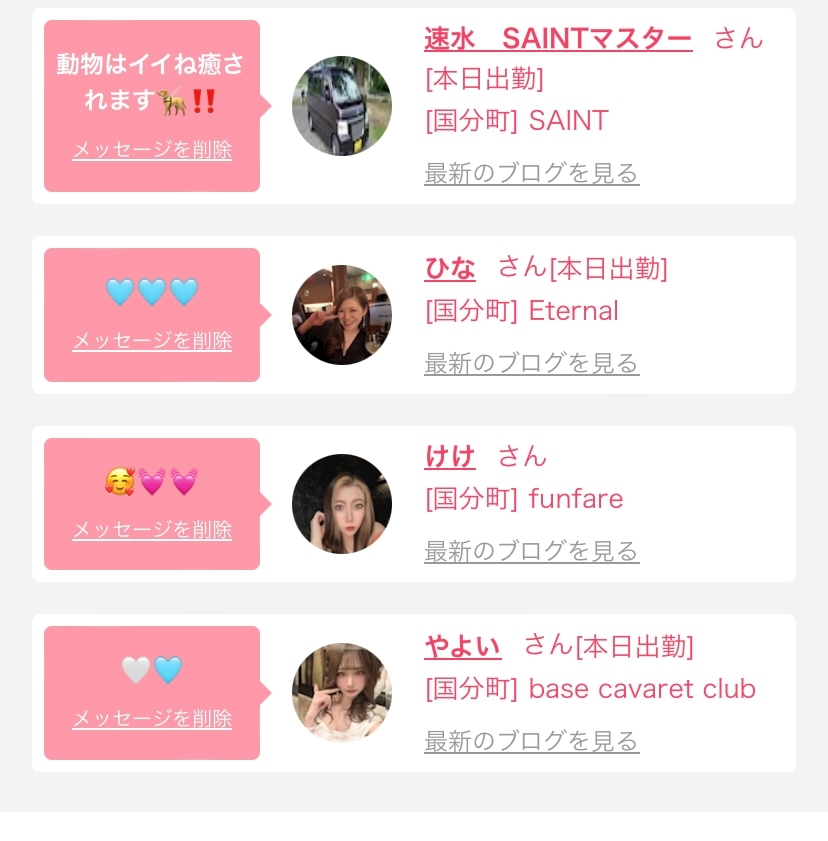Open やよい's profile link
Image resolution: width=828 pixels, height=841 pixels.
click(462, 646)
